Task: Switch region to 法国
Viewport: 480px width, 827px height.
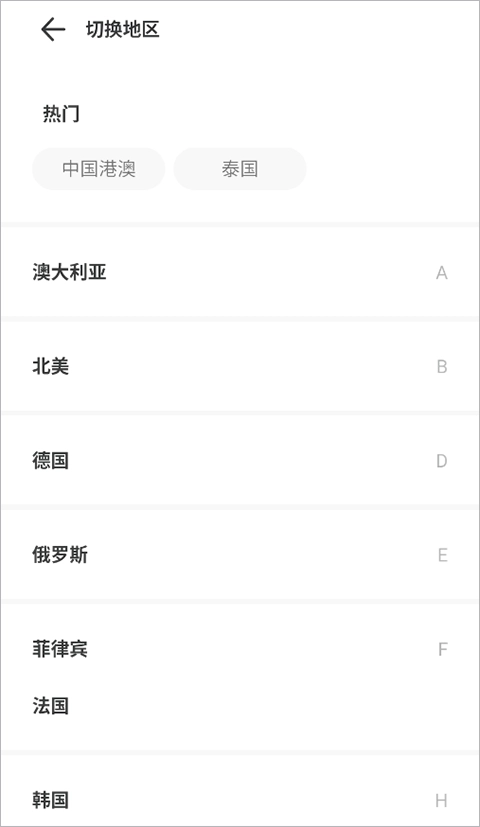Action: click(240, 706)
